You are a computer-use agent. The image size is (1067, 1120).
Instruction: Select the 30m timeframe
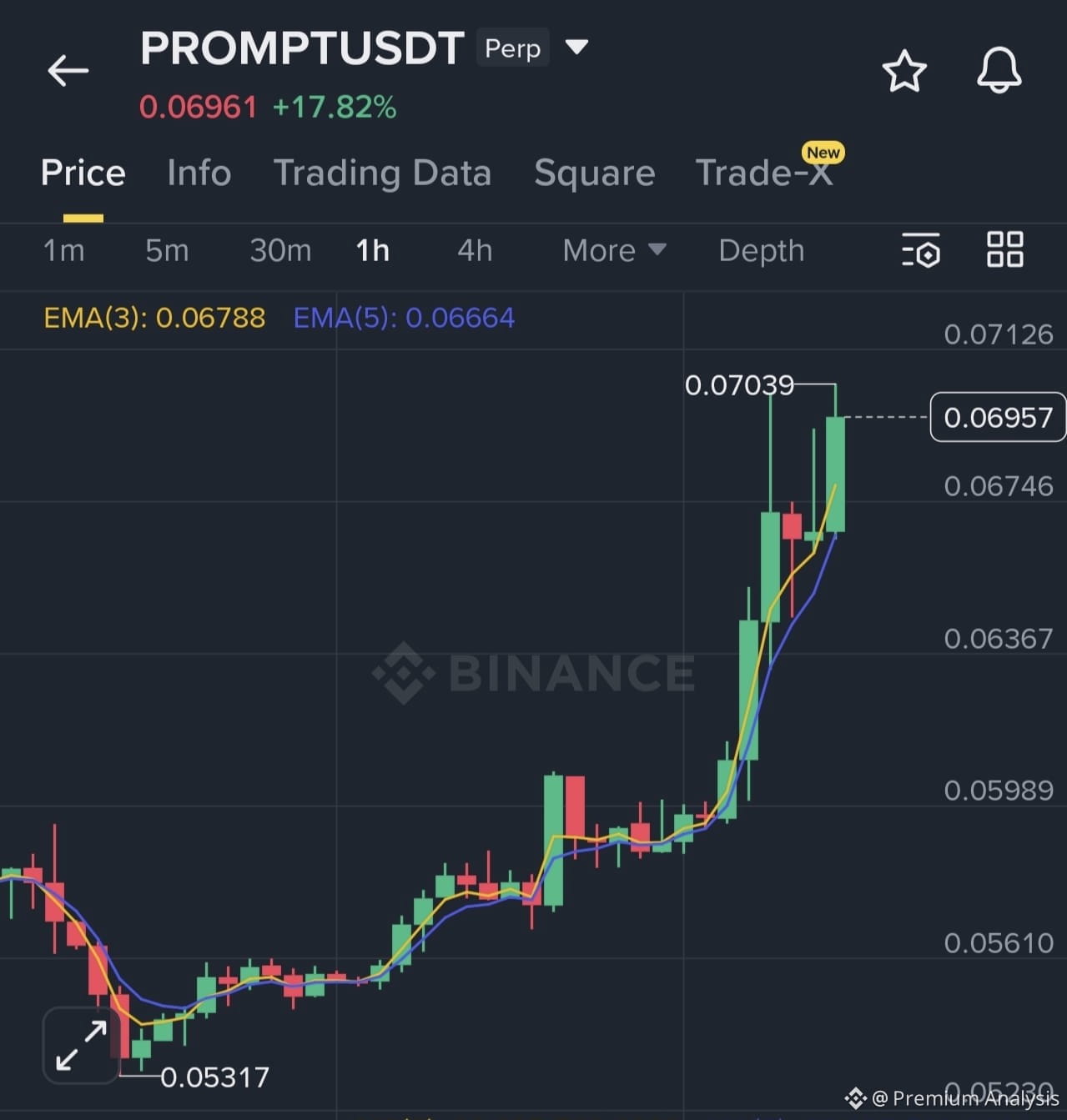tap(280, 250)
